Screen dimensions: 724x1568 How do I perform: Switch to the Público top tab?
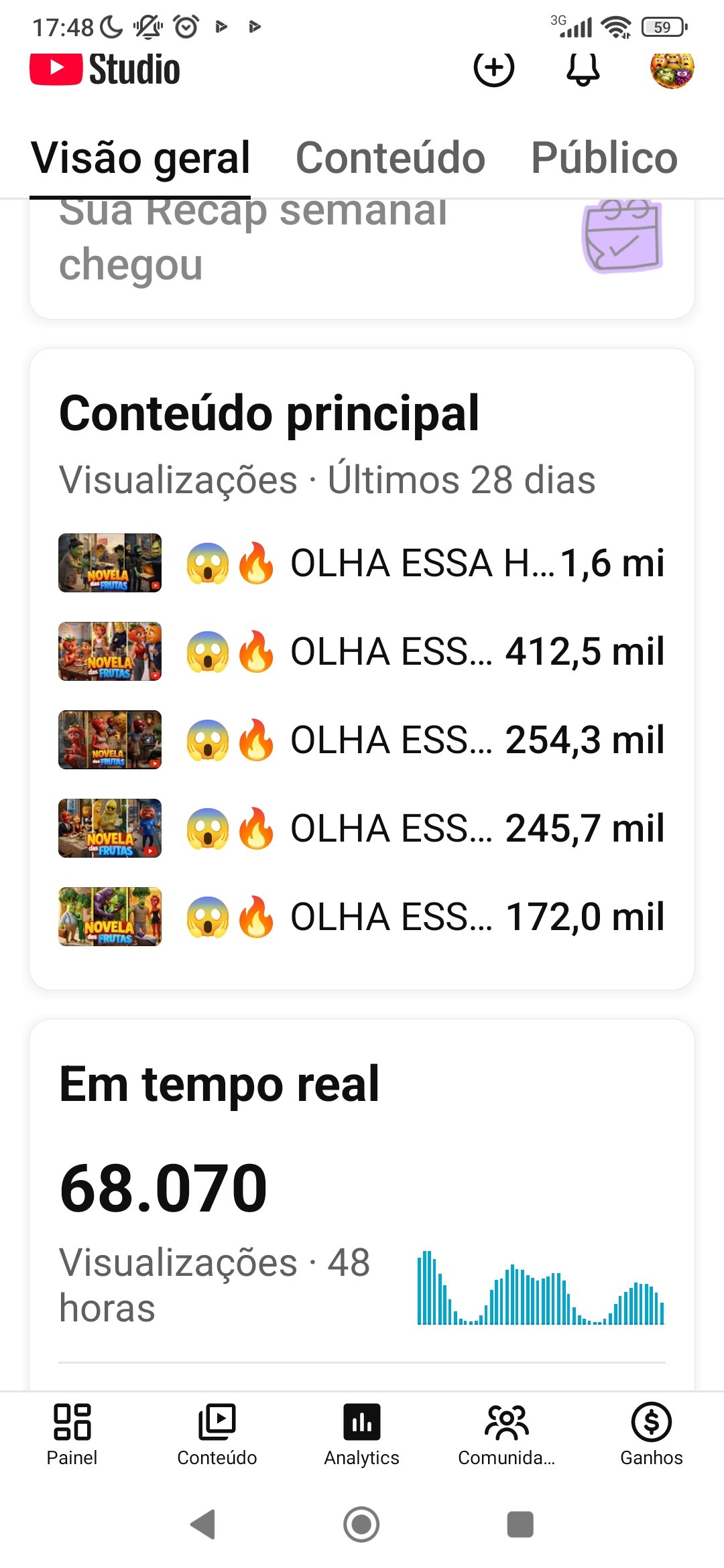click(604, 158)
